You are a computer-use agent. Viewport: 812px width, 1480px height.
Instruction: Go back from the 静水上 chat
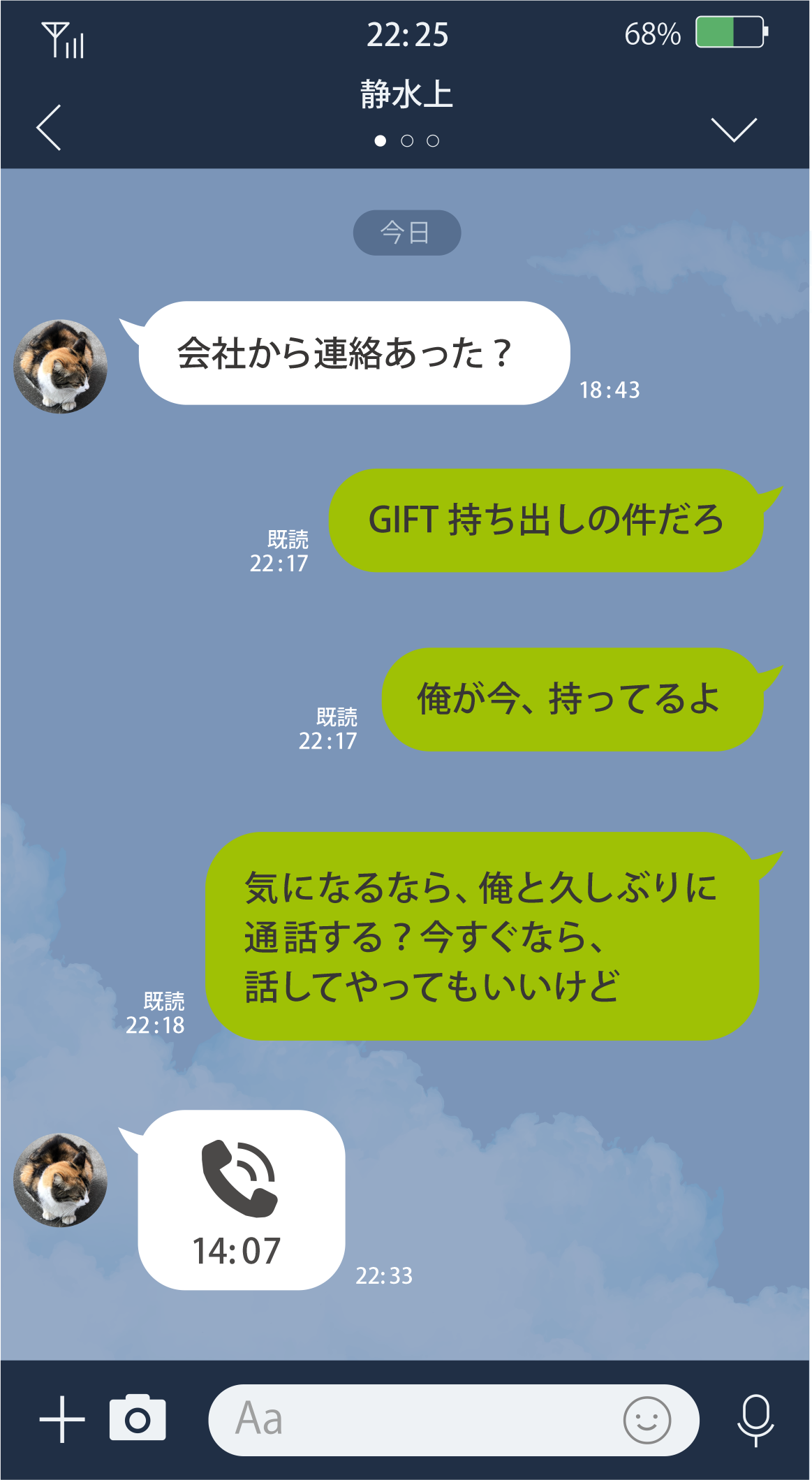pyautogui.click(x=50, y=128)
